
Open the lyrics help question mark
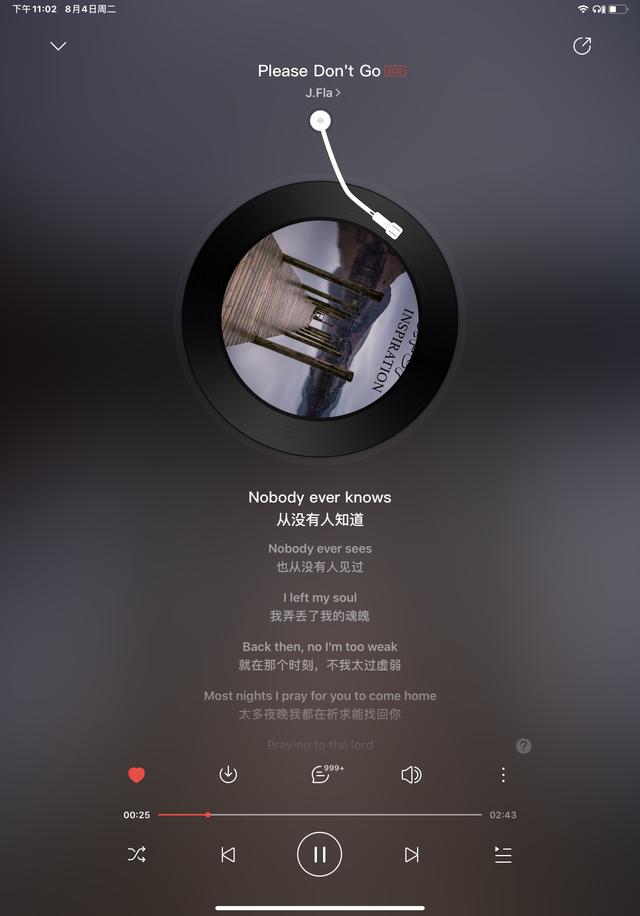[x=523, y=746]
